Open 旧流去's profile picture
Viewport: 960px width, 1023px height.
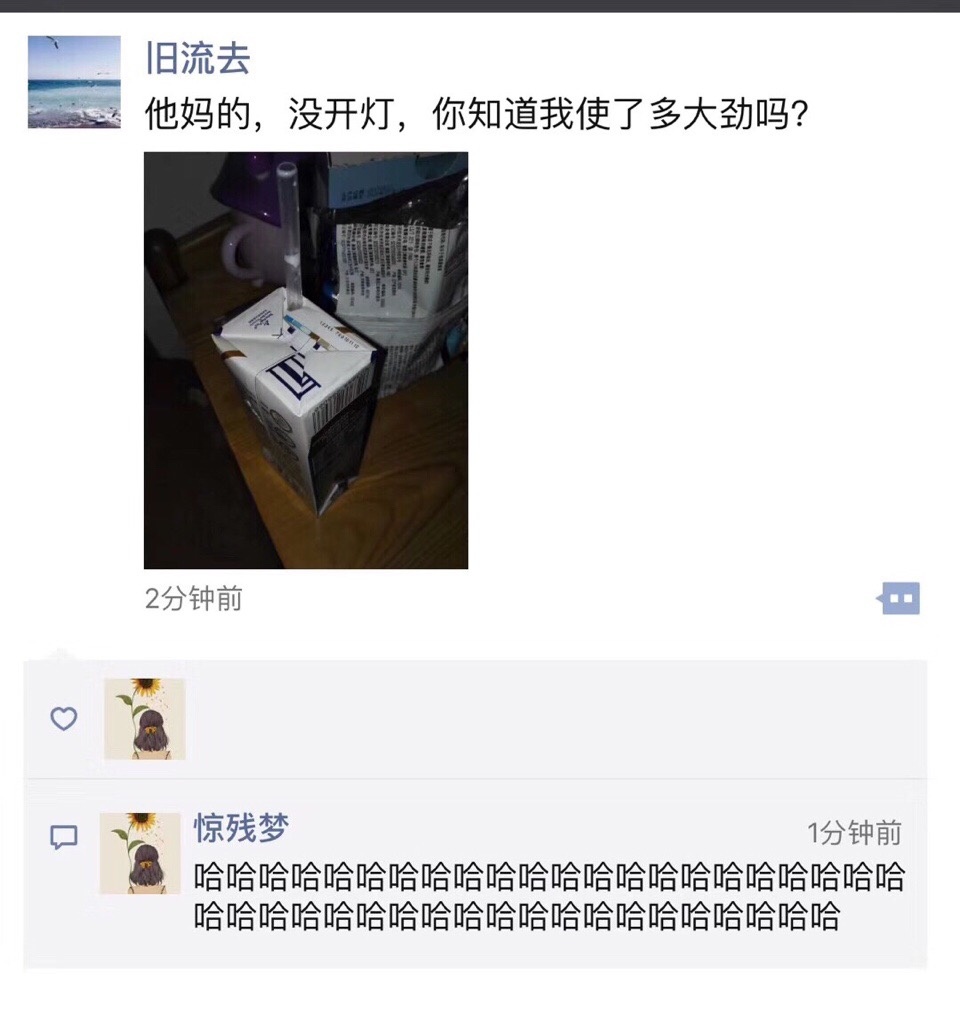coord(74,82)
